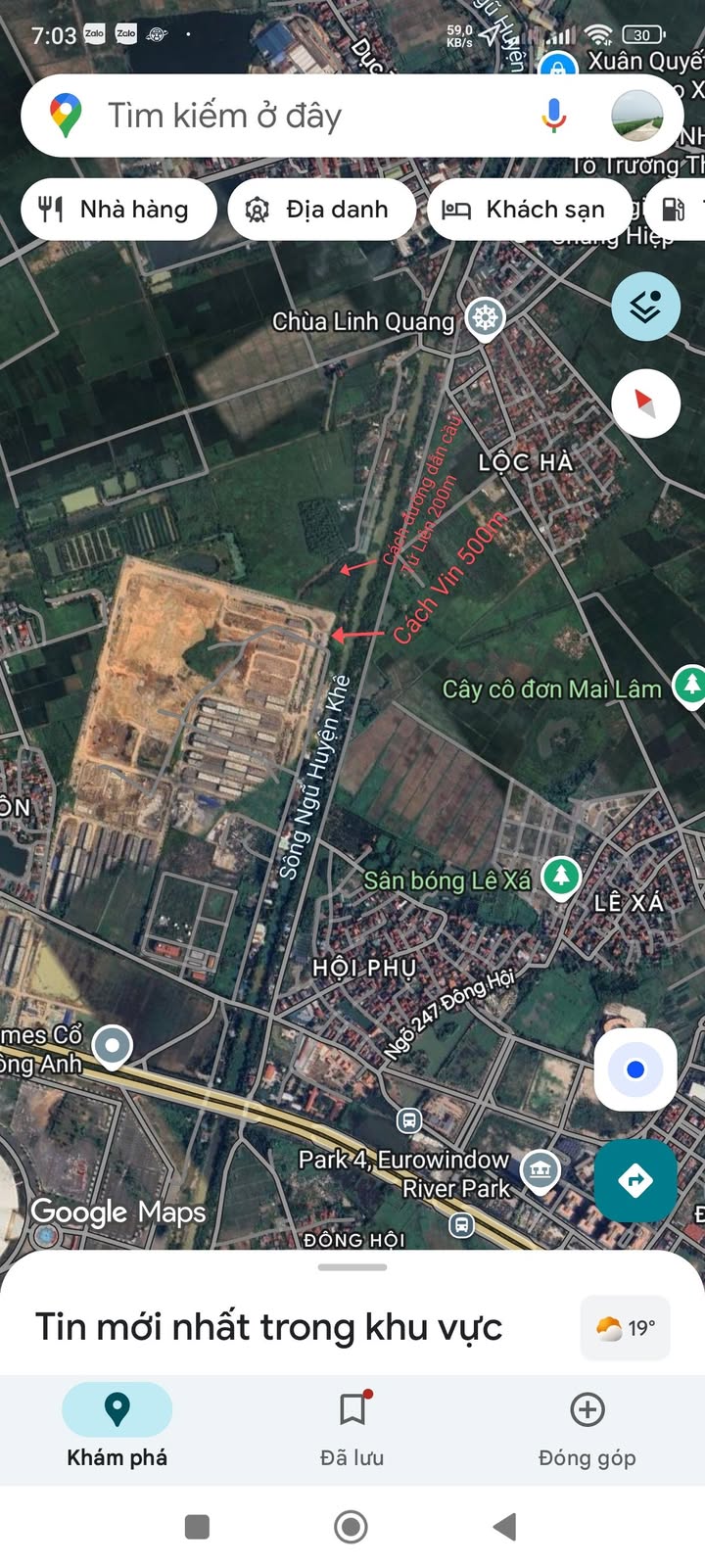Viewport: 705px width, 1568px height.
Task: Return to the home screen
Action: pyautogui.click(x=351, y=1526)
